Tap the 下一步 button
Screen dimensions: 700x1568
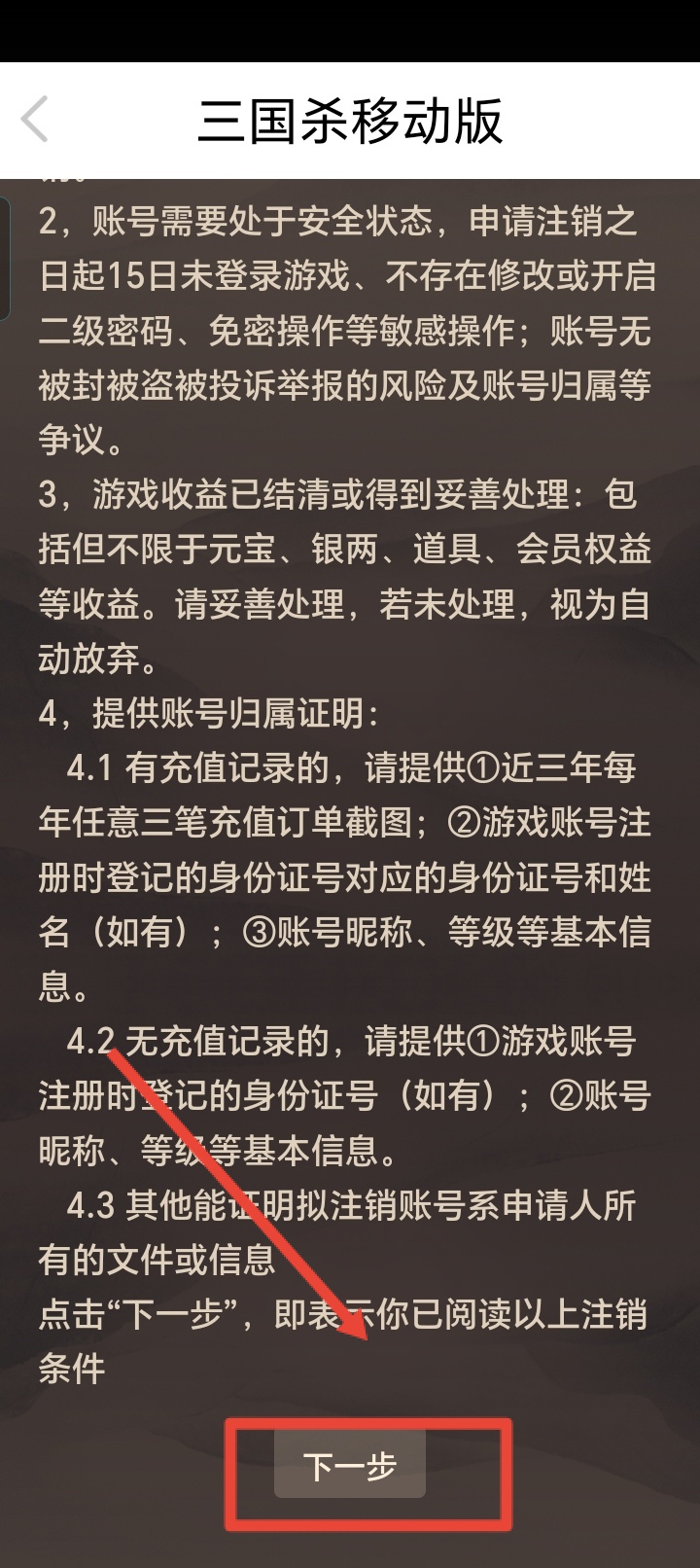click(350, 1465)
